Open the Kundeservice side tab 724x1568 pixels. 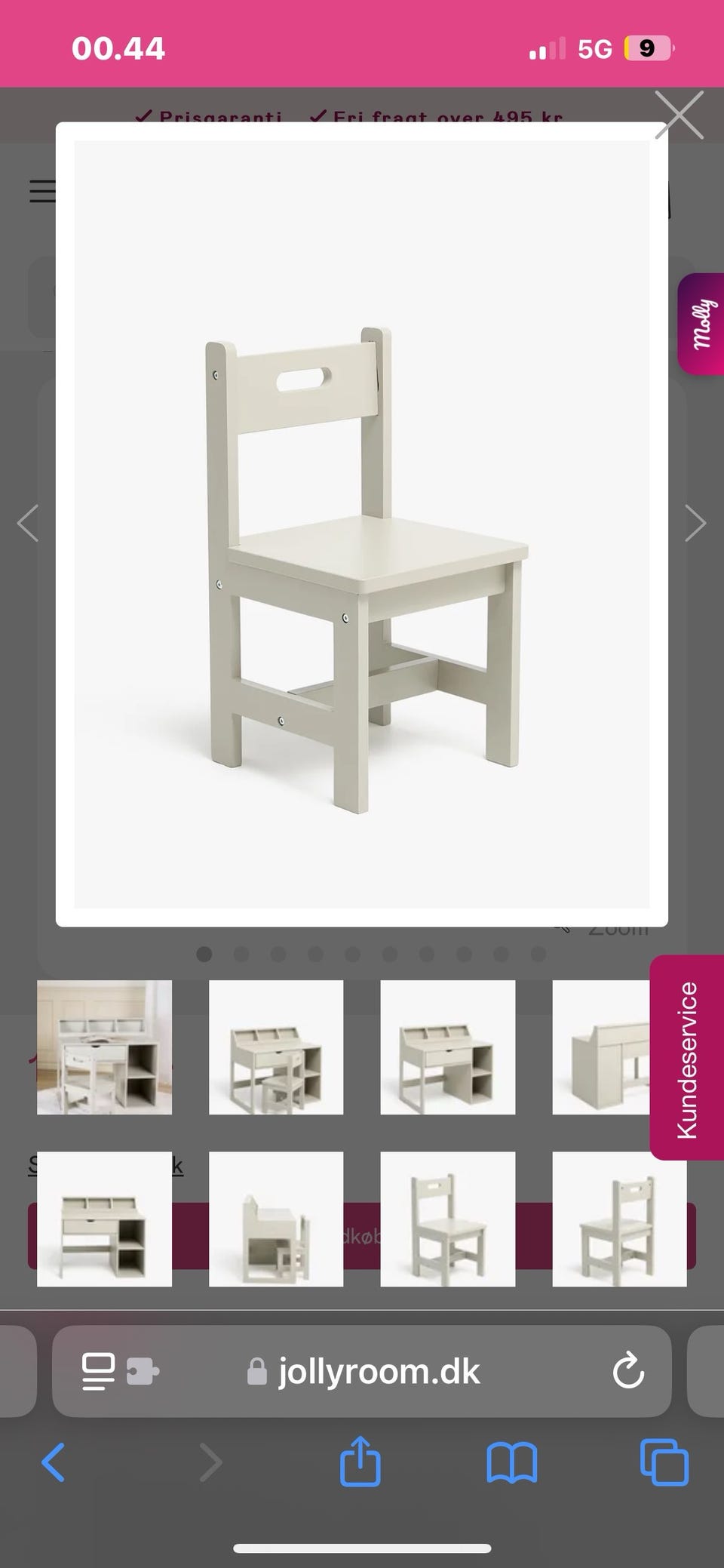tap(686, 1057)
